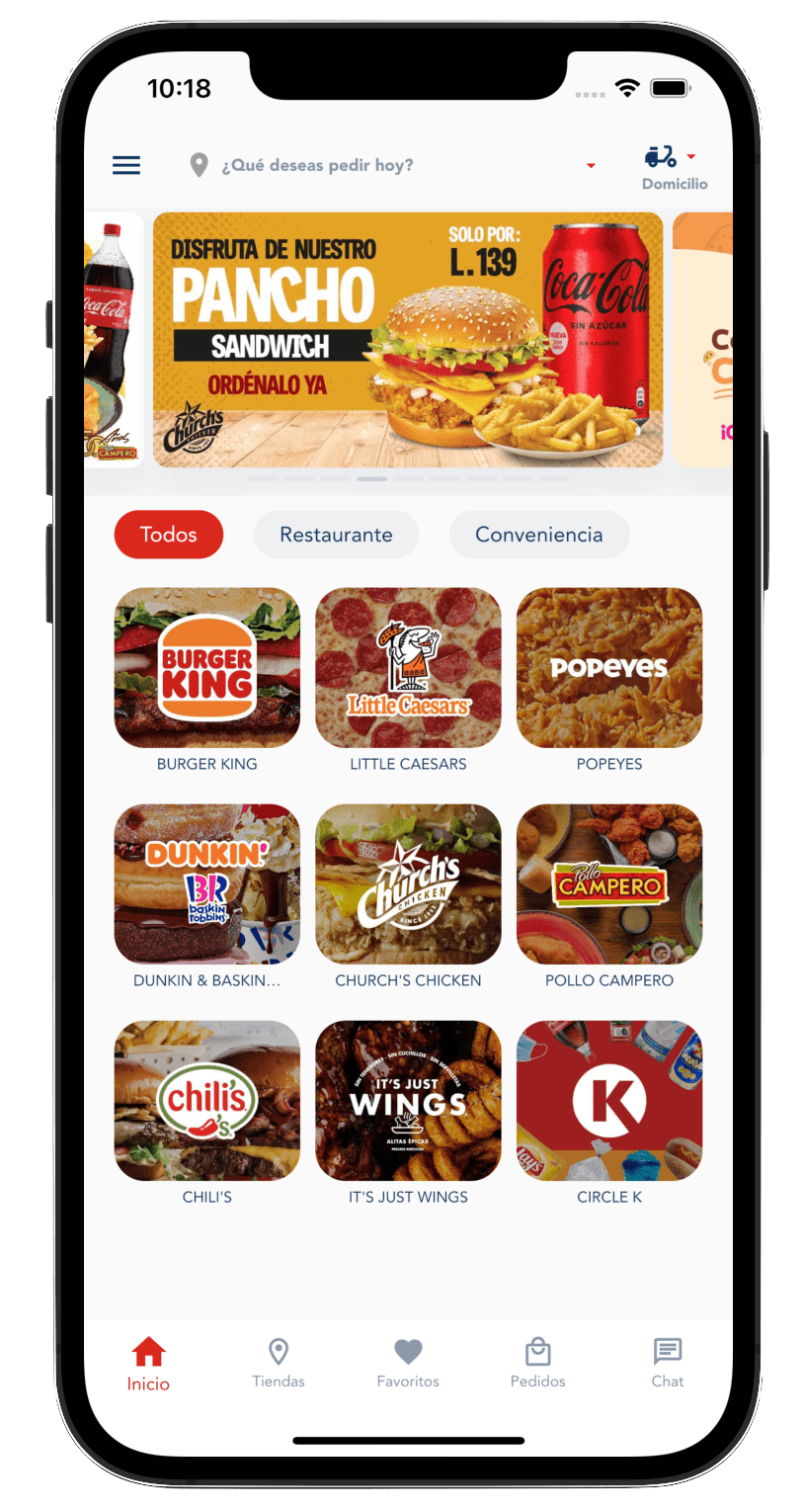This screenshot has height=1512, width=804.
Task: Switch to the Tiendas tab
Action: click(x=279, y=1364)
